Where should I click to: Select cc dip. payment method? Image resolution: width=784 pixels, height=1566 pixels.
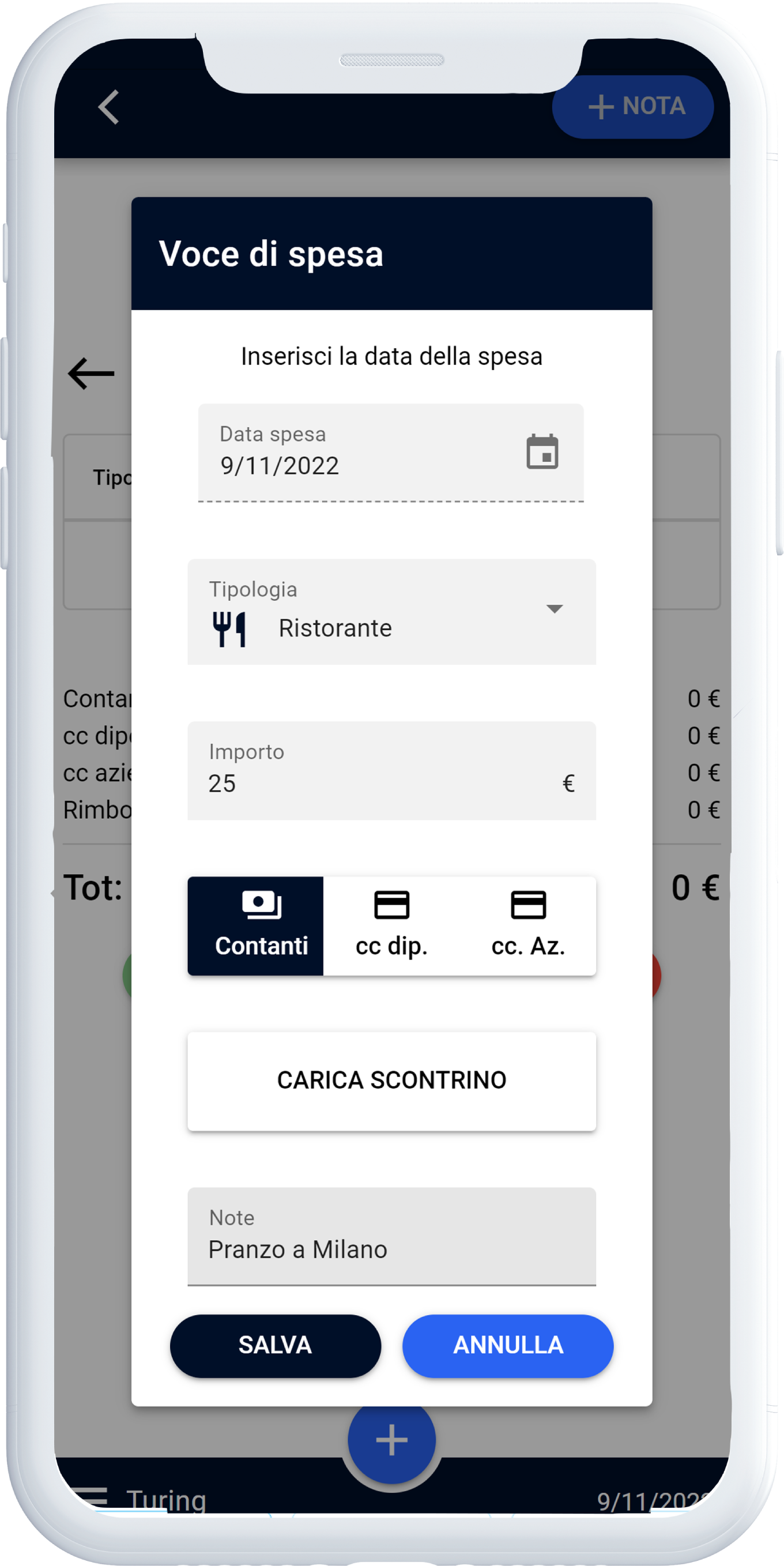(x=391, y=926)
